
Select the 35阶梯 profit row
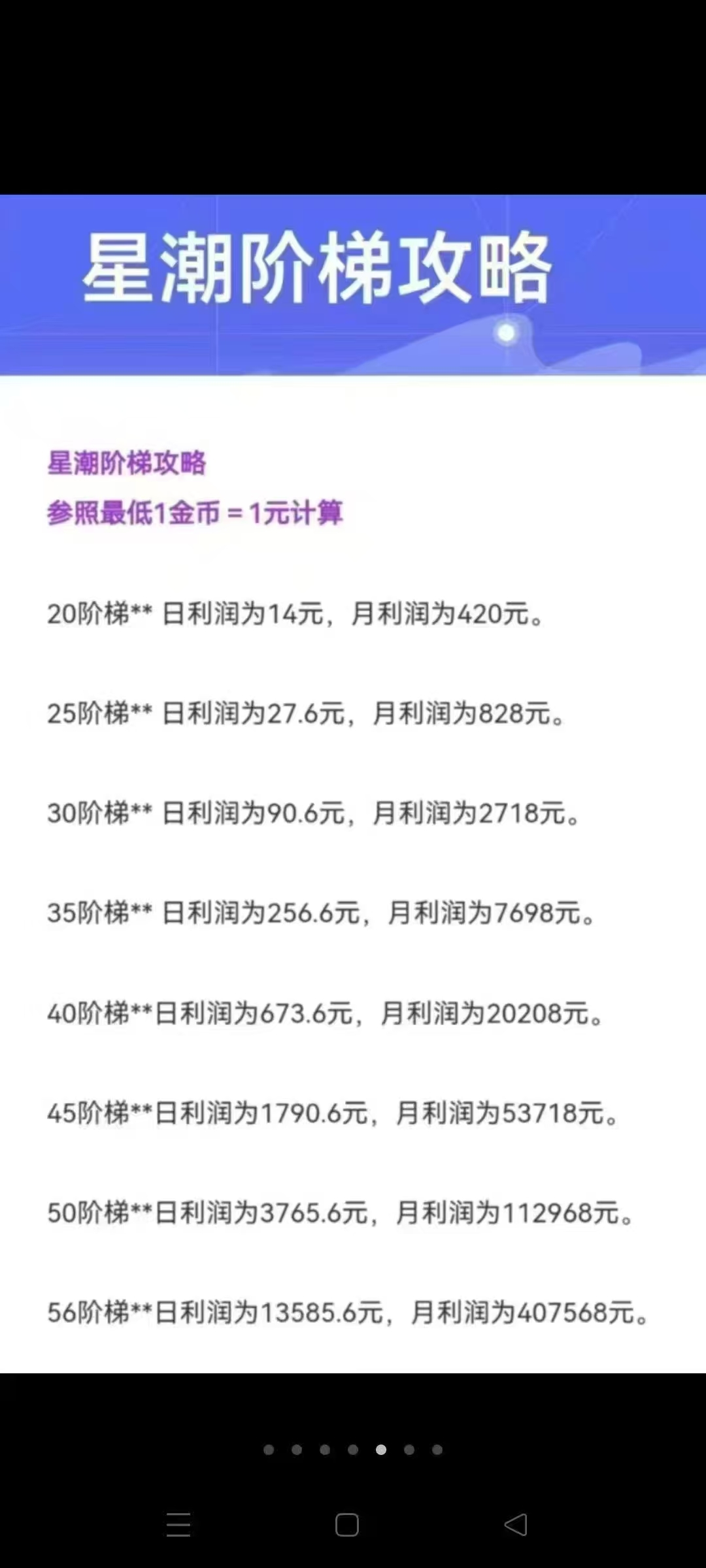[323, 914]
